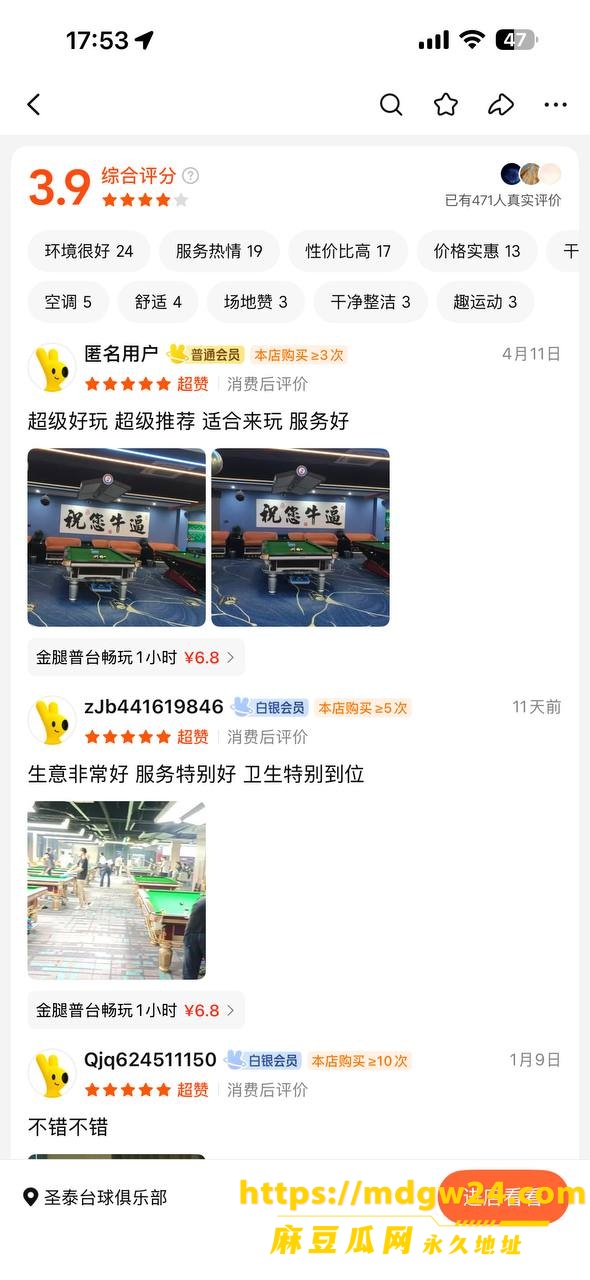Select the 性价比高 17 chip

348,251
